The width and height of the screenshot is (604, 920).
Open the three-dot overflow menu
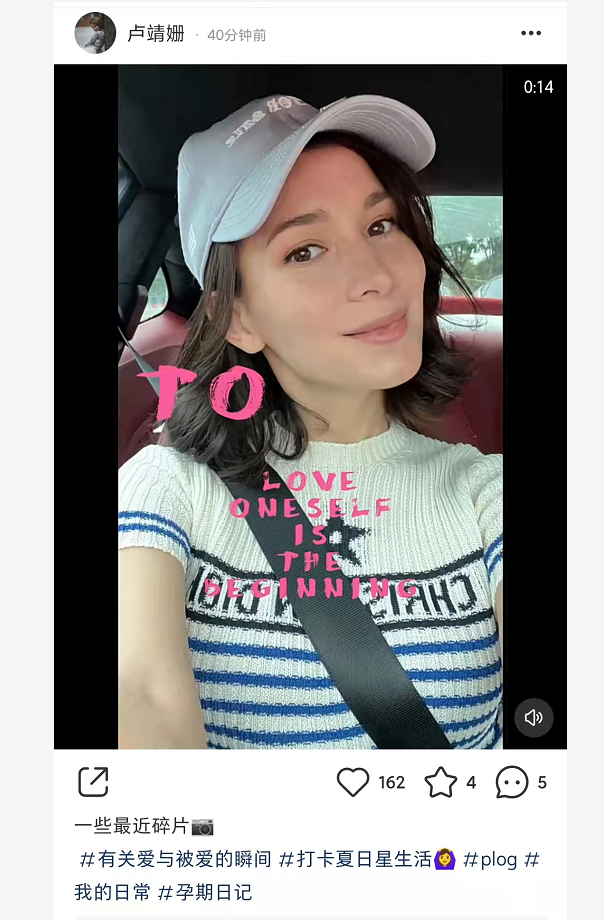click(531, 33)
